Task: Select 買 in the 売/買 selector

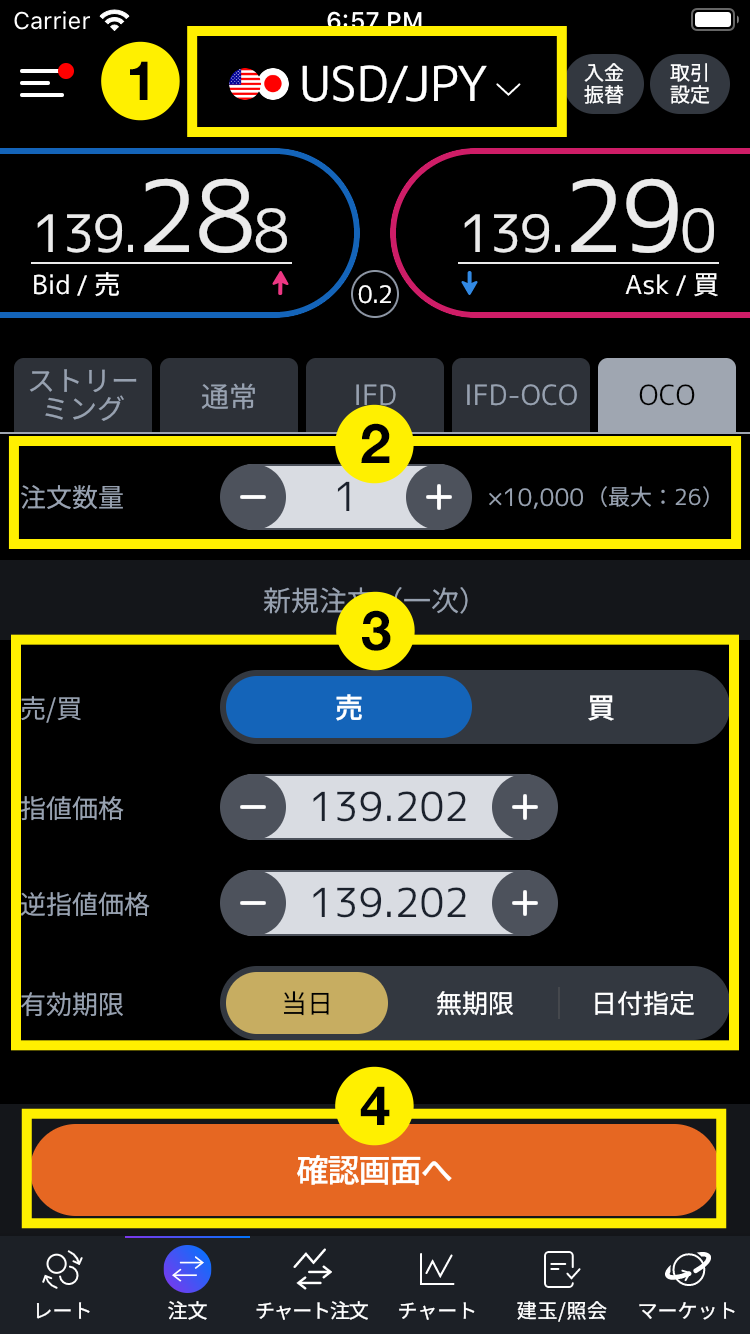Action: (600, 707)
